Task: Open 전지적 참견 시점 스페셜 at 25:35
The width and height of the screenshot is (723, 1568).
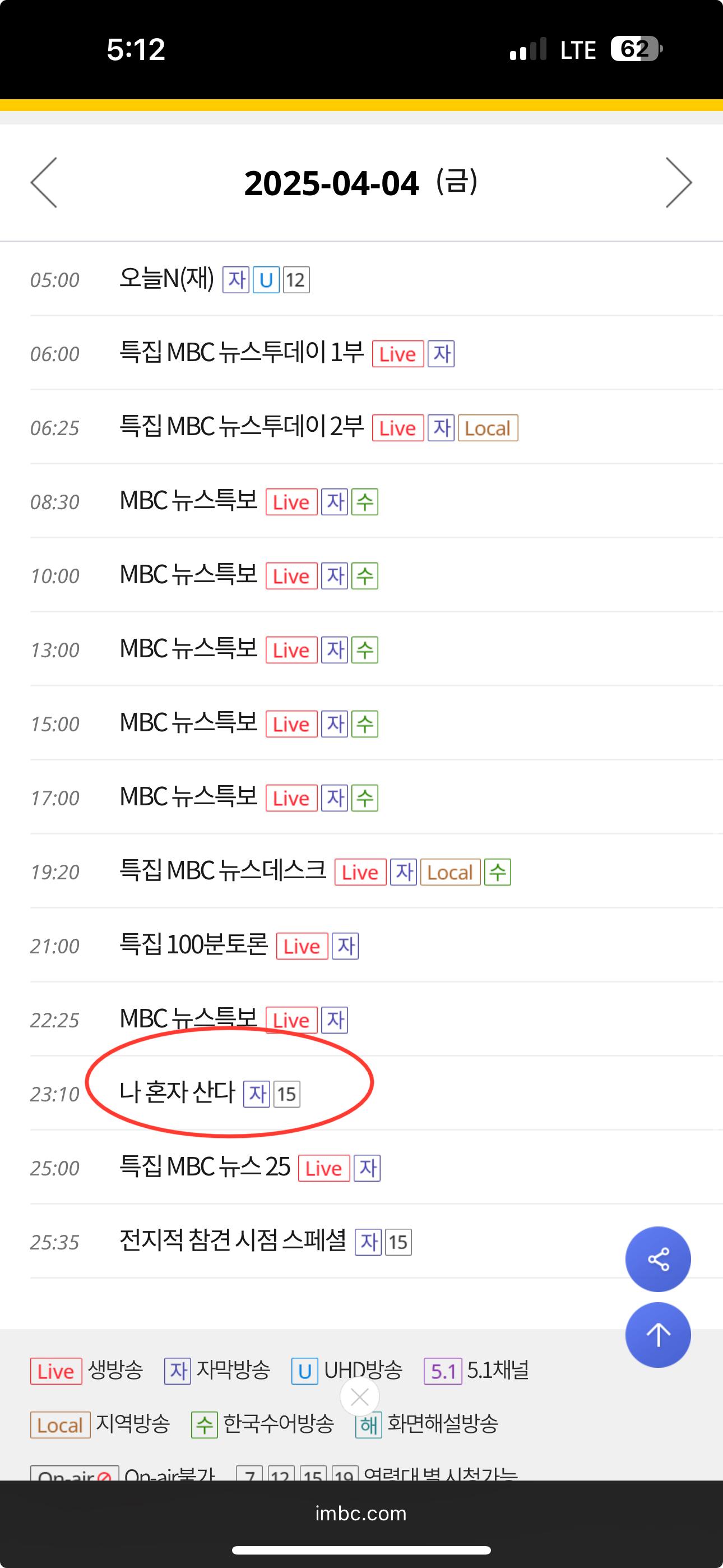Action: [233, 1241]
